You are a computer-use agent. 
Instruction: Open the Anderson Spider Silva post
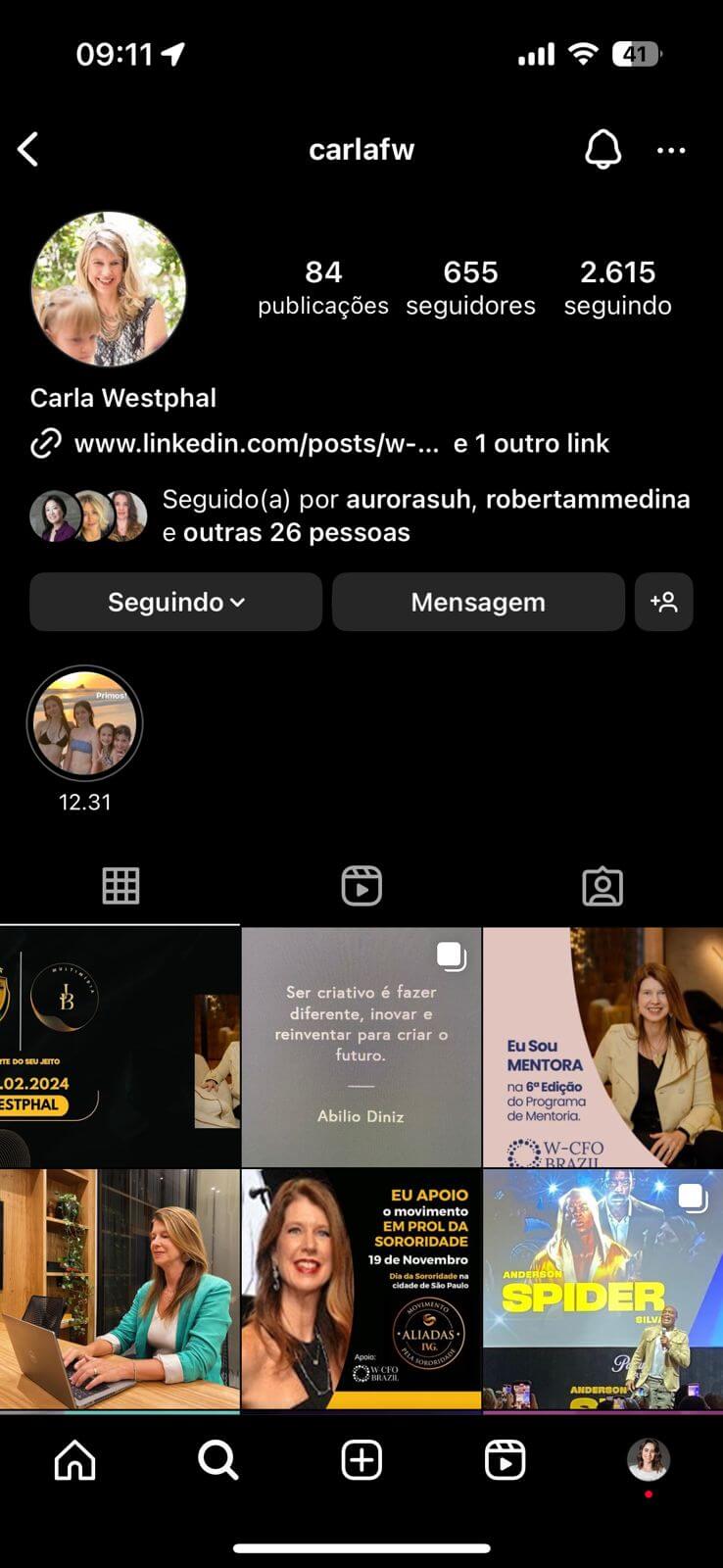coord(602,1289)
